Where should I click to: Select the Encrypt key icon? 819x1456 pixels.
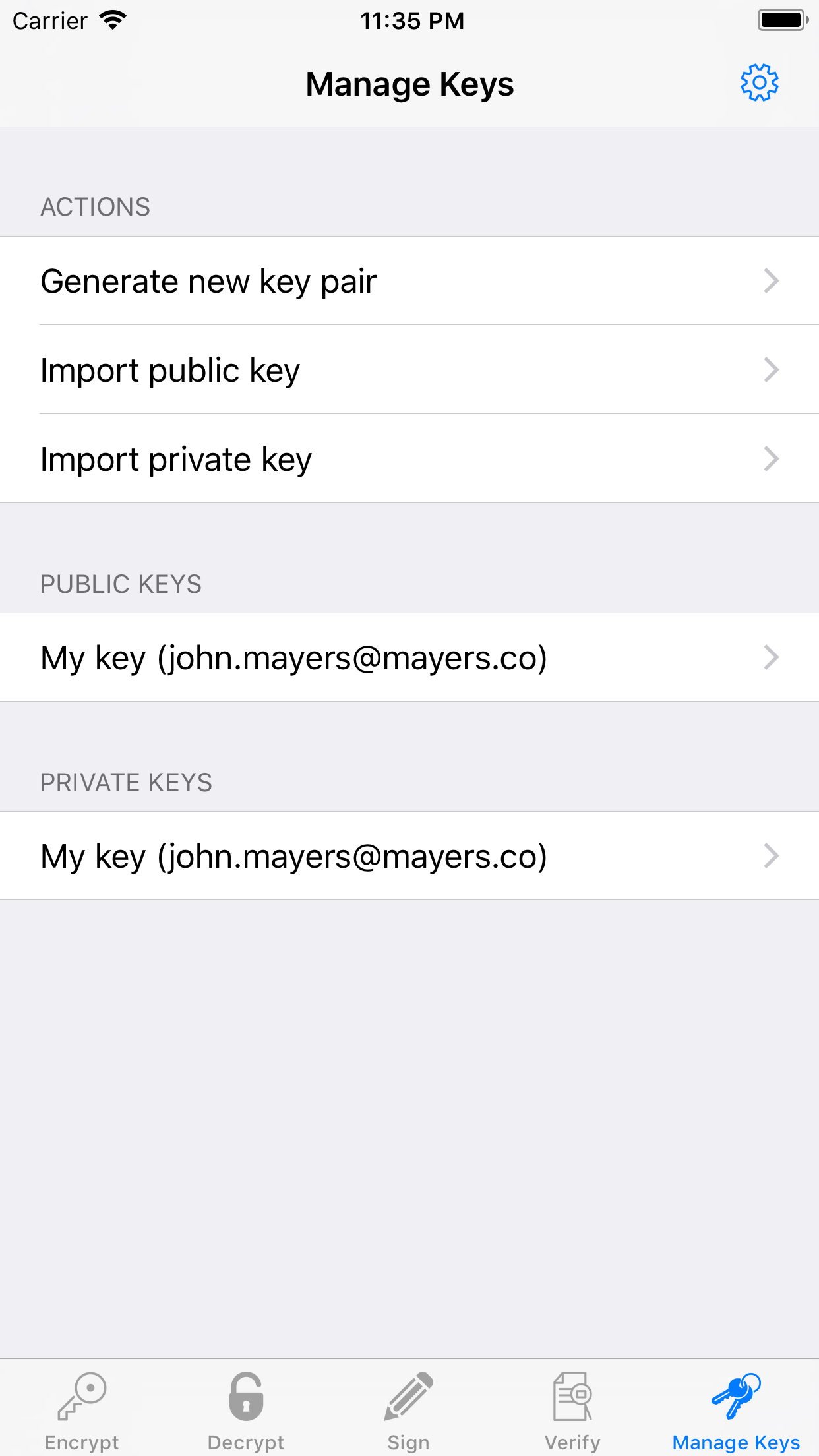(82, 1395)
